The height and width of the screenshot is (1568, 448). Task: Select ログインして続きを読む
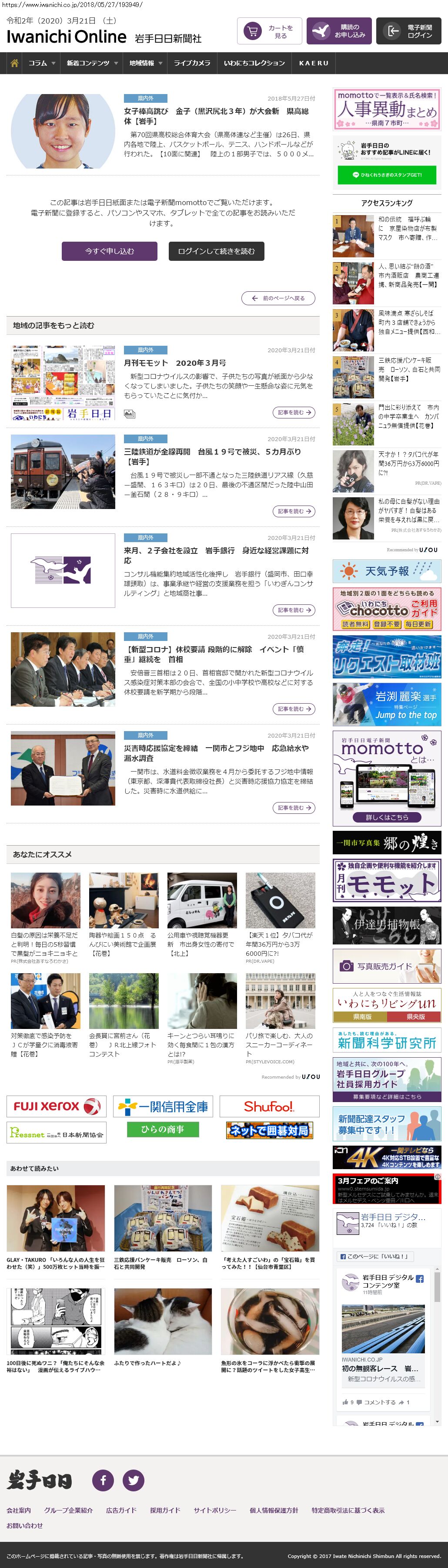(217, 251)
